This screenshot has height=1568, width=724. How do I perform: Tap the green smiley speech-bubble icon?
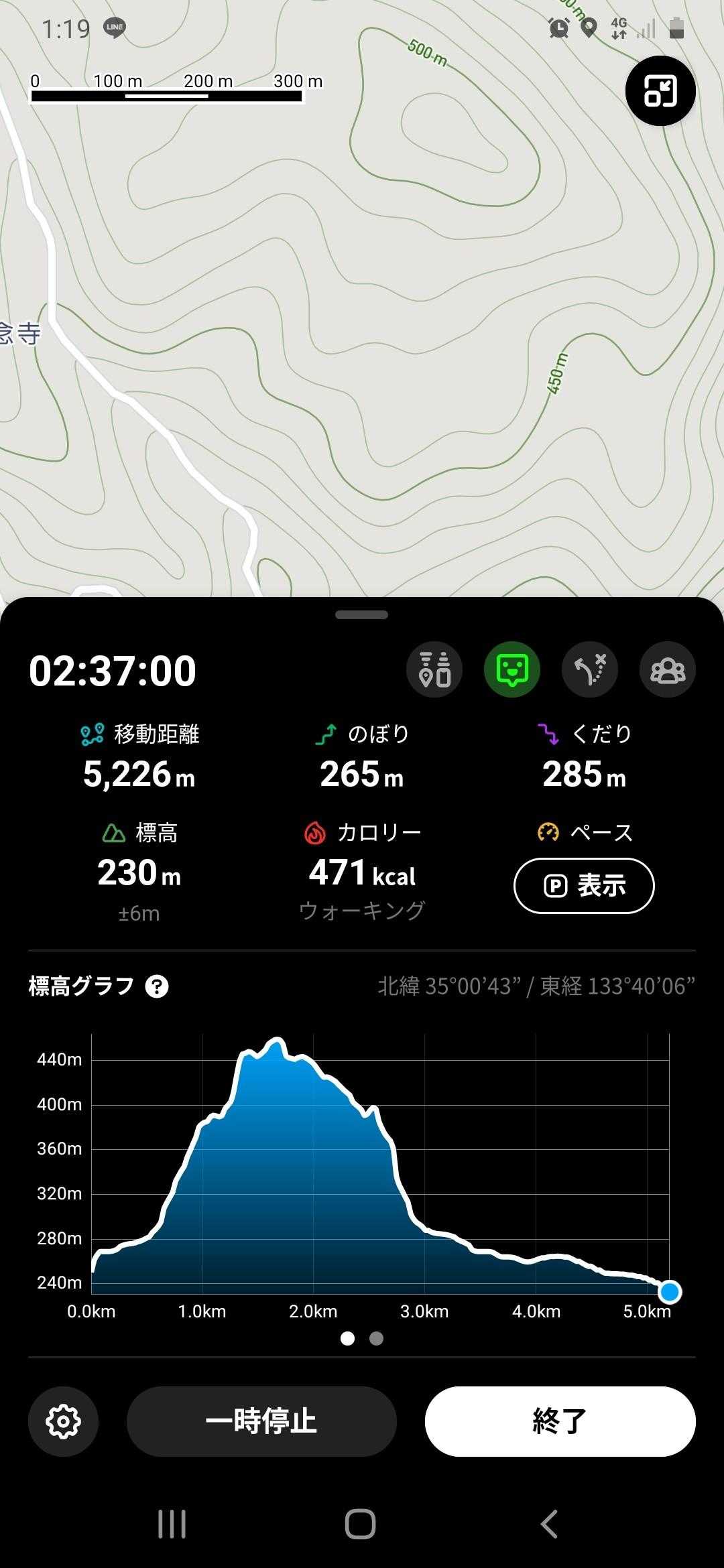512,669
